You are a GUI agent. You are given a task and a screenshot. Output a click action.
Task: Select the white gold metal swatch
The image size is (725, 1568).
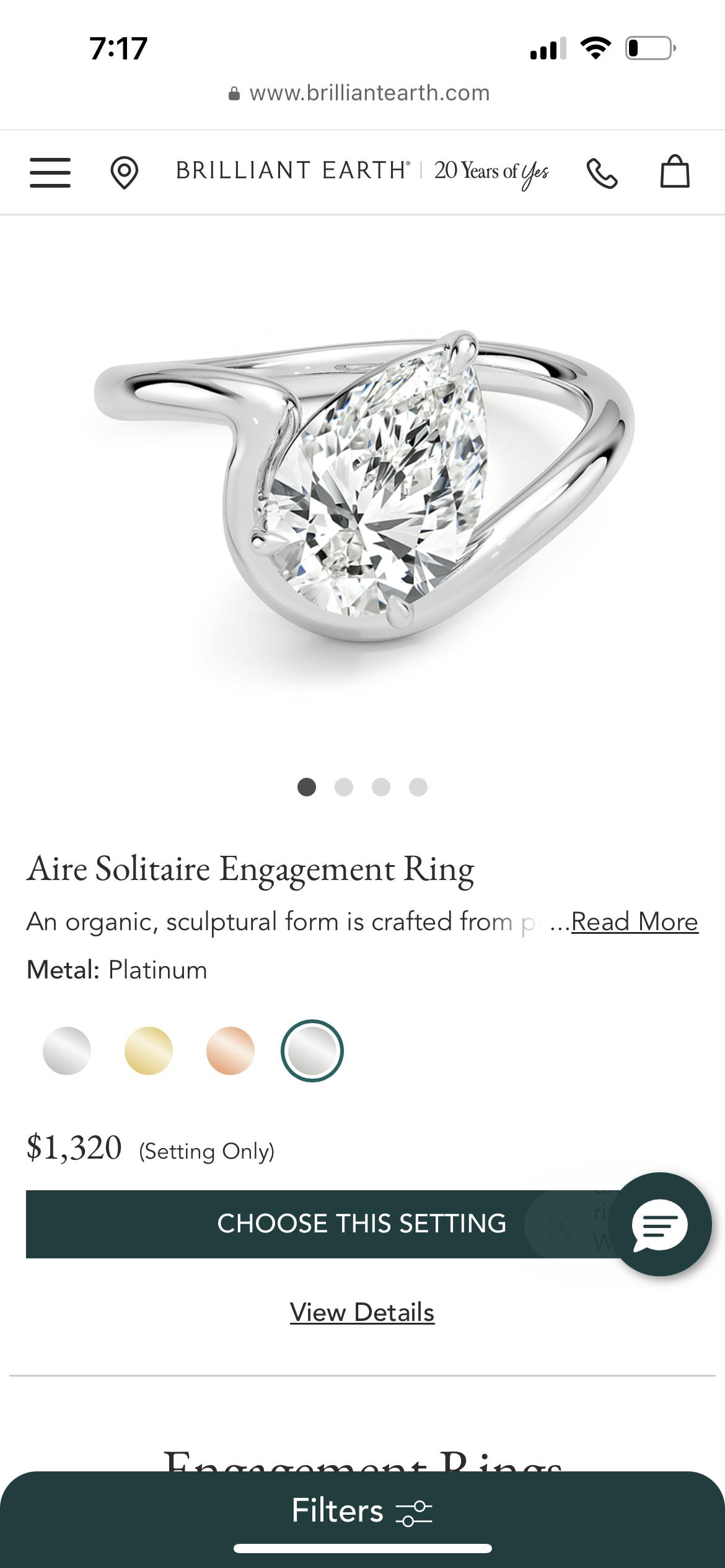pos(67,1051)
